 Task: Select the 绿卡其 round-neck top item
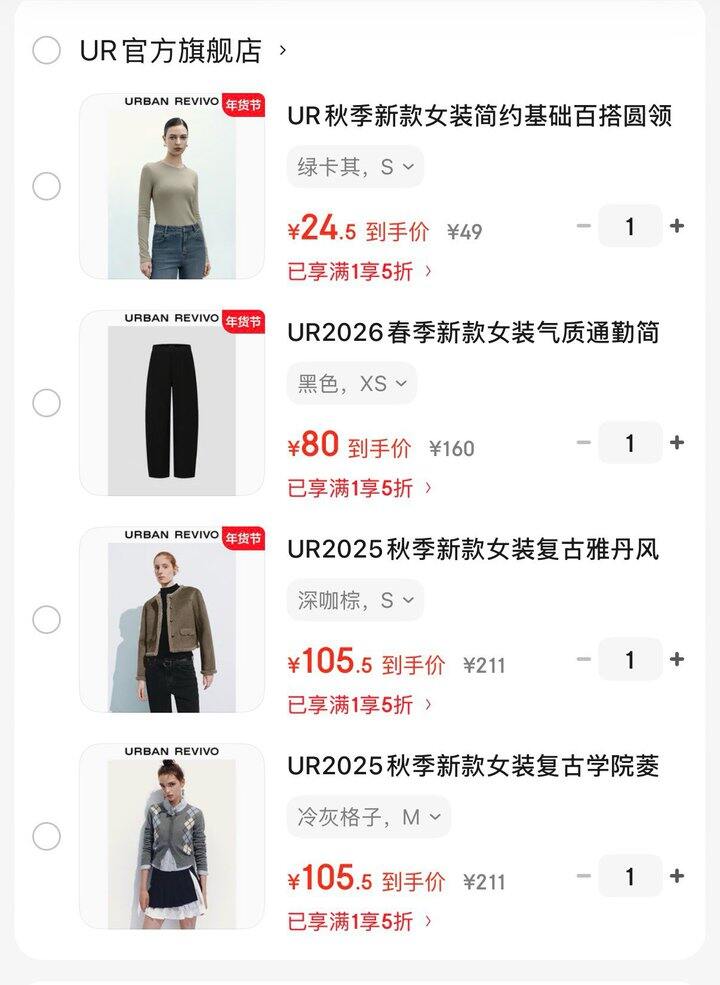pos(47,186)
